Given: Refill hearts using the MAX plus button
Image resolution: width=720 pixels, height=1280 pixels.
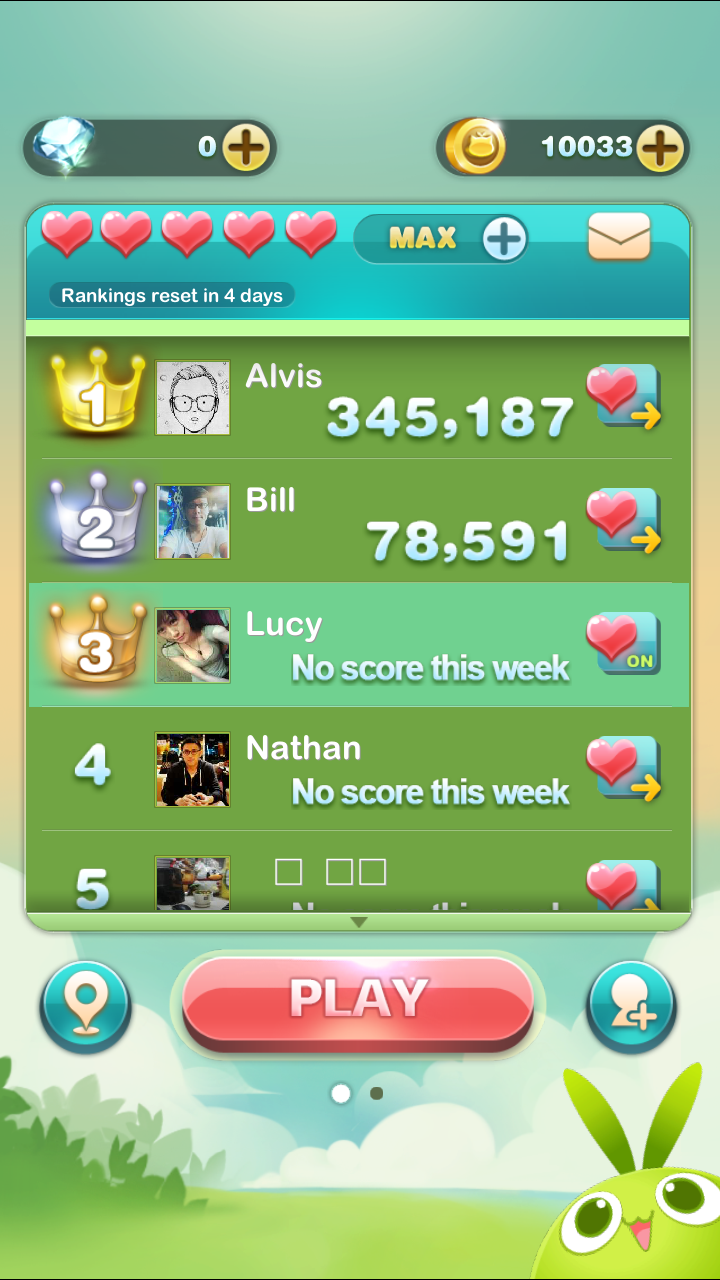Looking at the screenshot, I should tap(504, 239).
